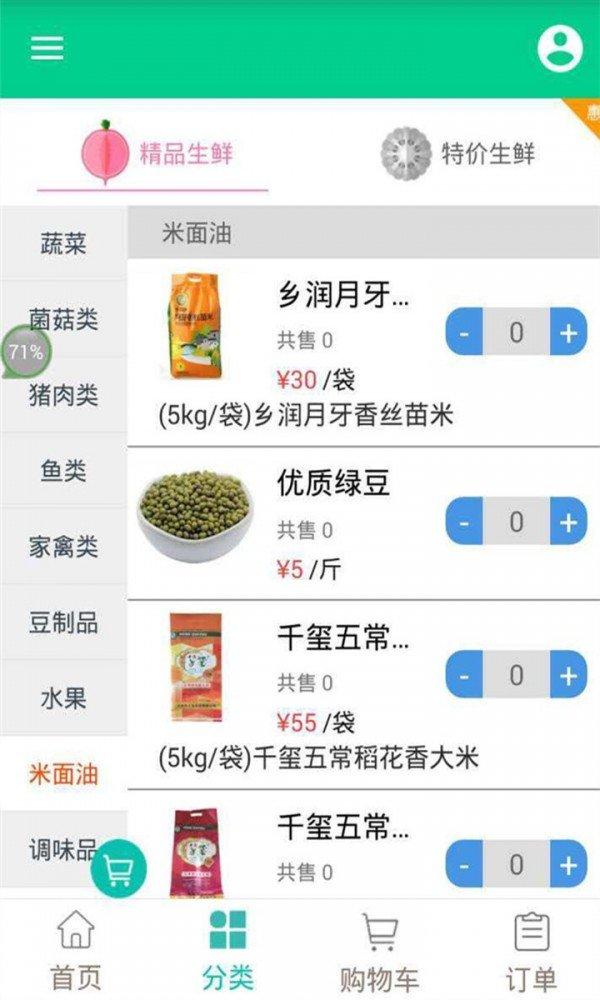This screenshot has width=600, height=1000.
Task: Select the 菌菇类 category
Action: (64, 319)
